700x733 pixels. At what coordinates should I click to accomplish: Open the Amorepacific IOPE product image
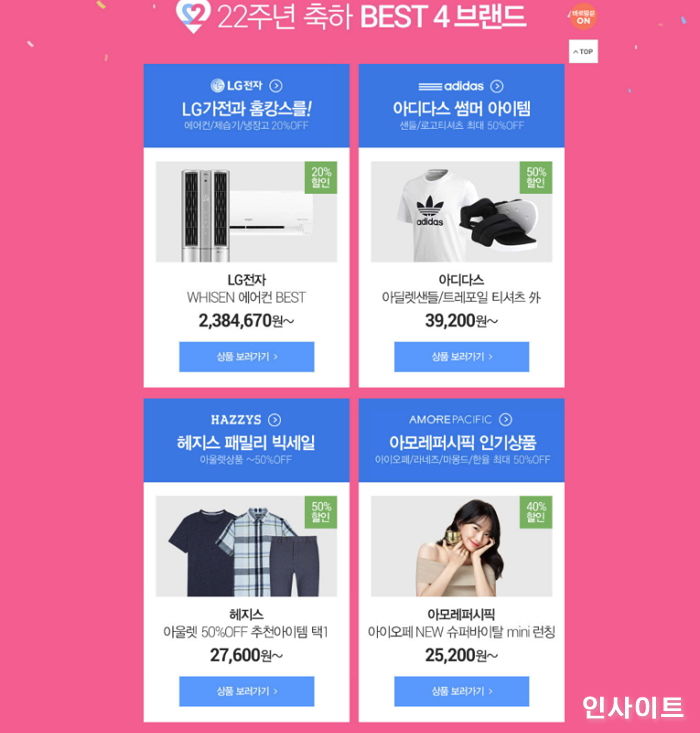[x=461, y=547]
